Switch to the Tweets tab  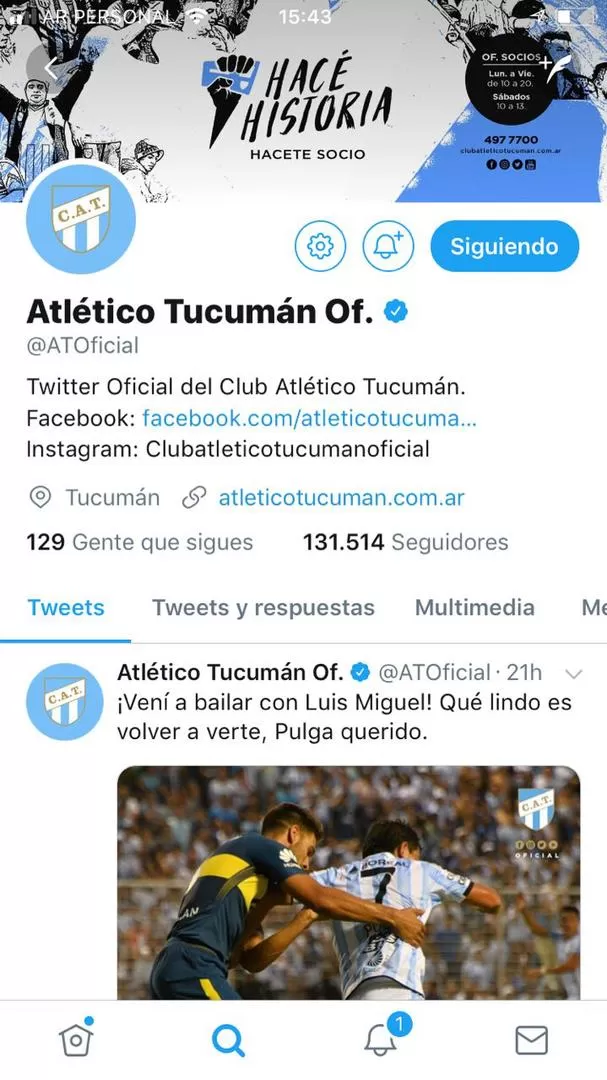[x=66, y=607]
